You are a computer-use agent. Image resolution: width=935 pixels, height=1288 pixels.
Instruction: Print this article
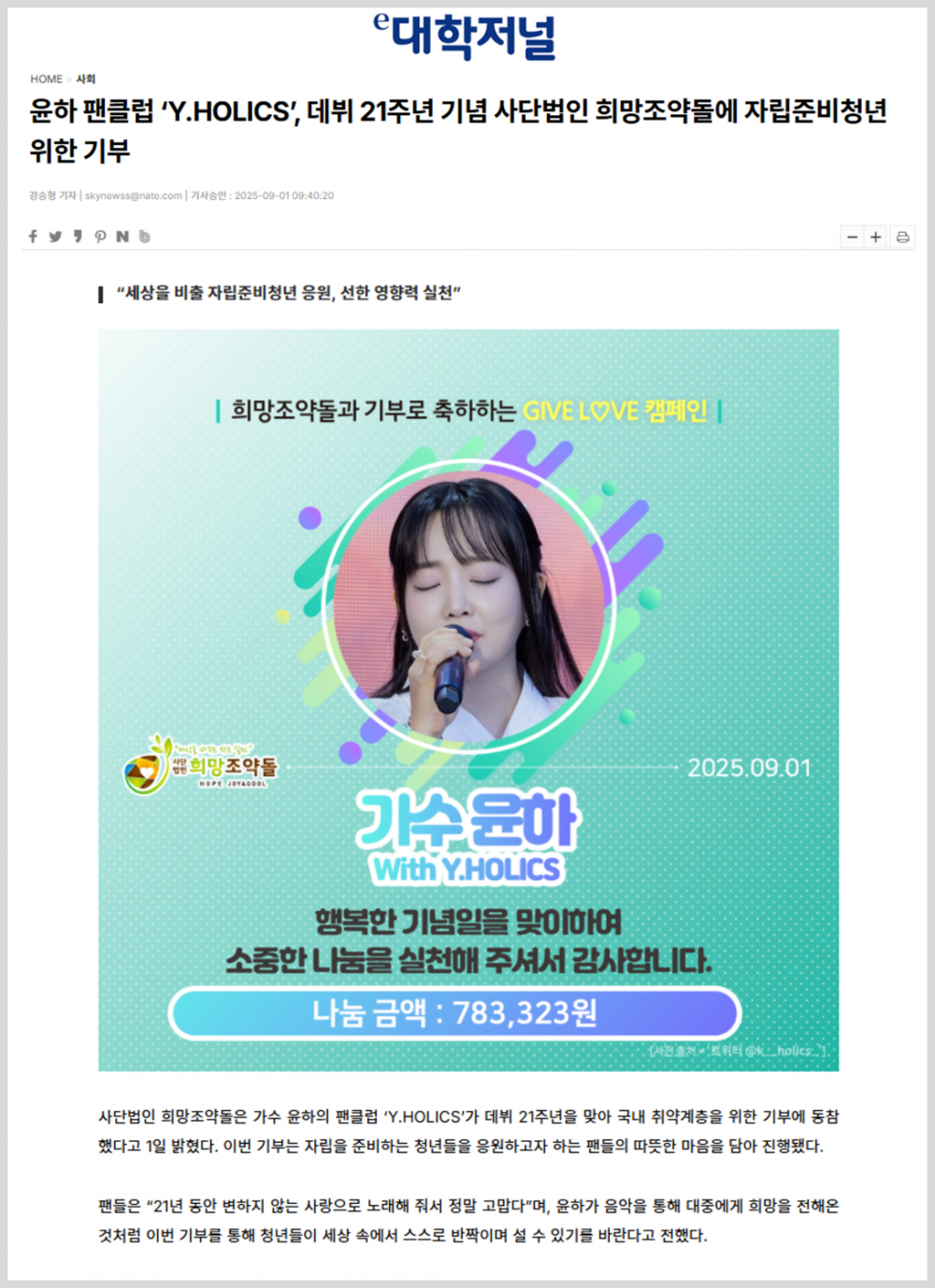click(902, 238)
